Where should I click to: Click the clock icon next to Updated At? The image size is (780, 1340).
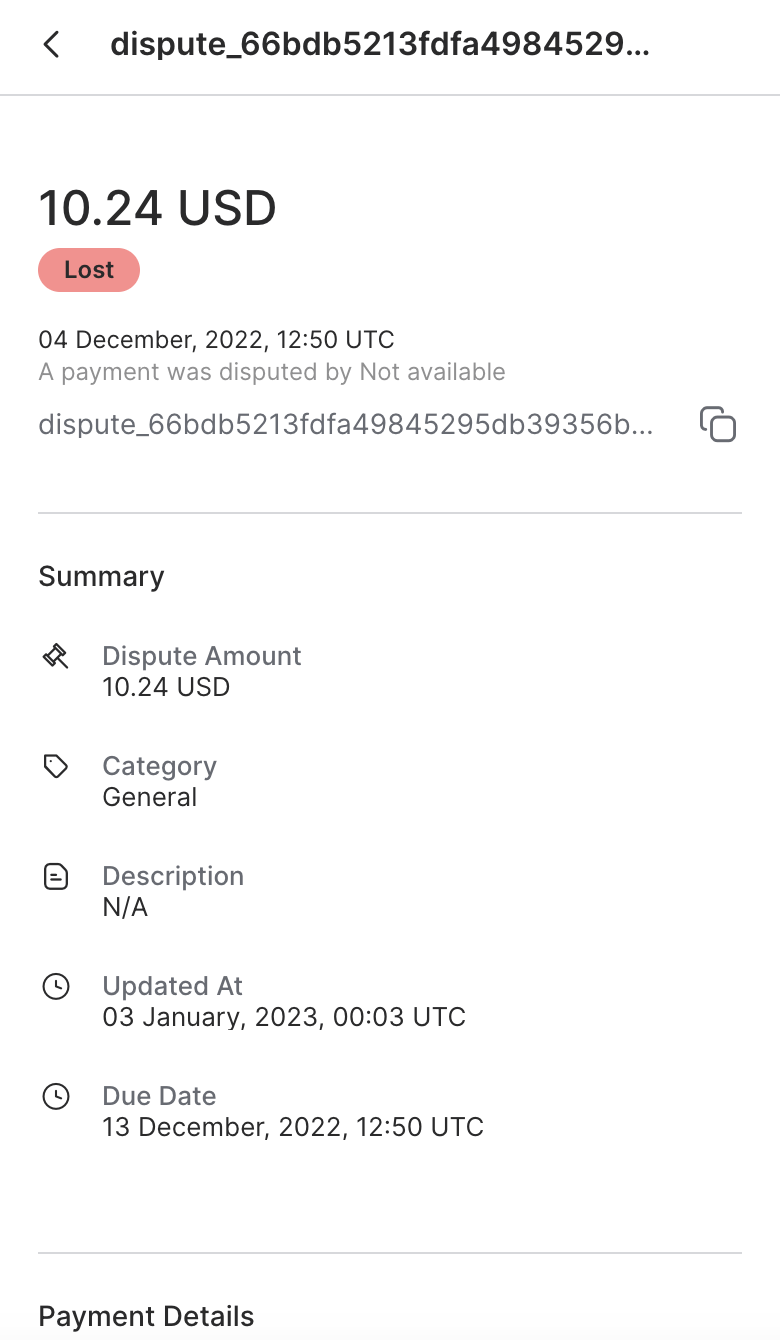pyautogui.click(x=56, y=986)
